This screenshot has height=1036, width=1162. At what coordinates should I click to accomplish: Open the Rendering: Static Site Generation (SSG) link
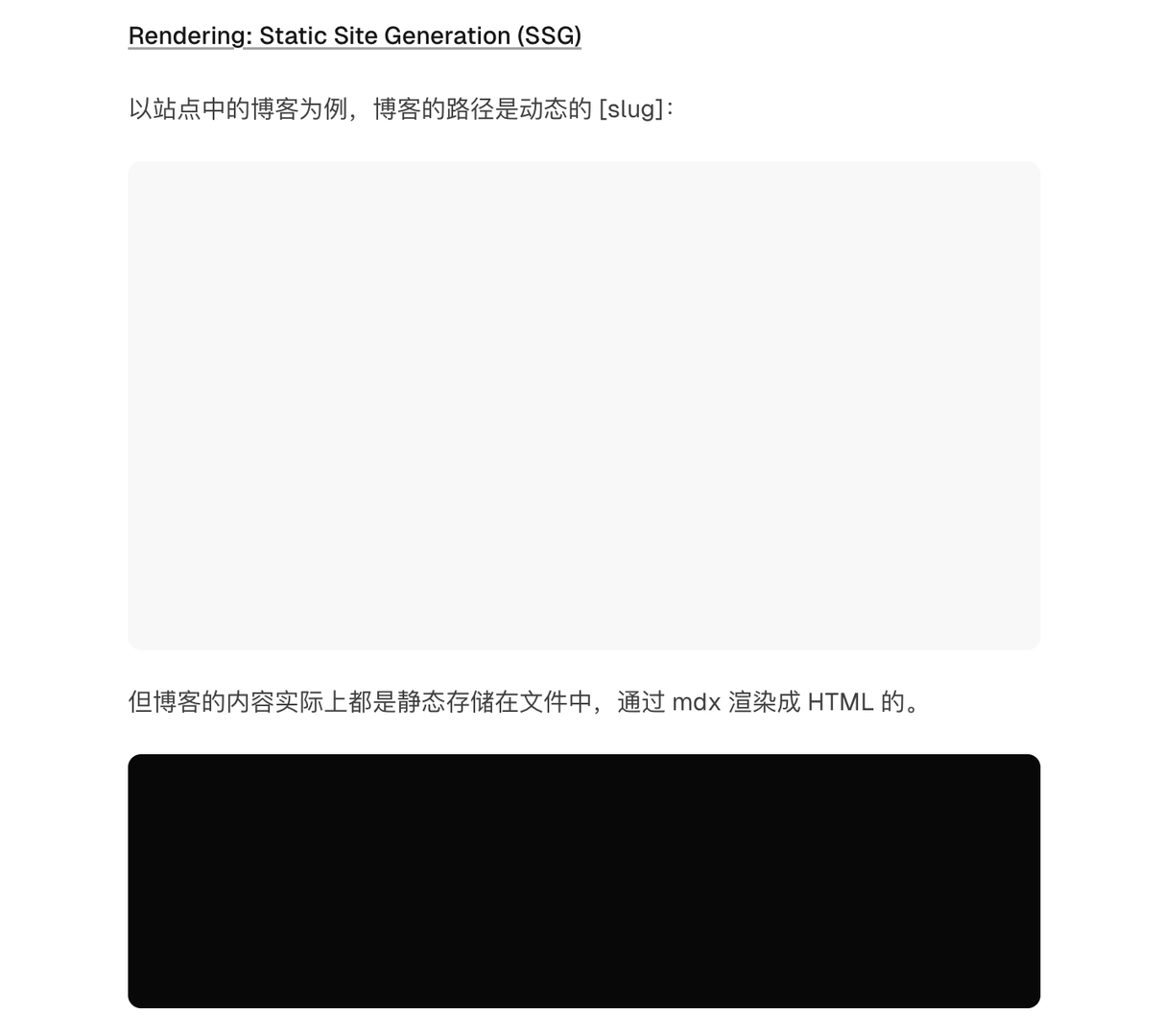pyautogui.click(x=354, y=36)
